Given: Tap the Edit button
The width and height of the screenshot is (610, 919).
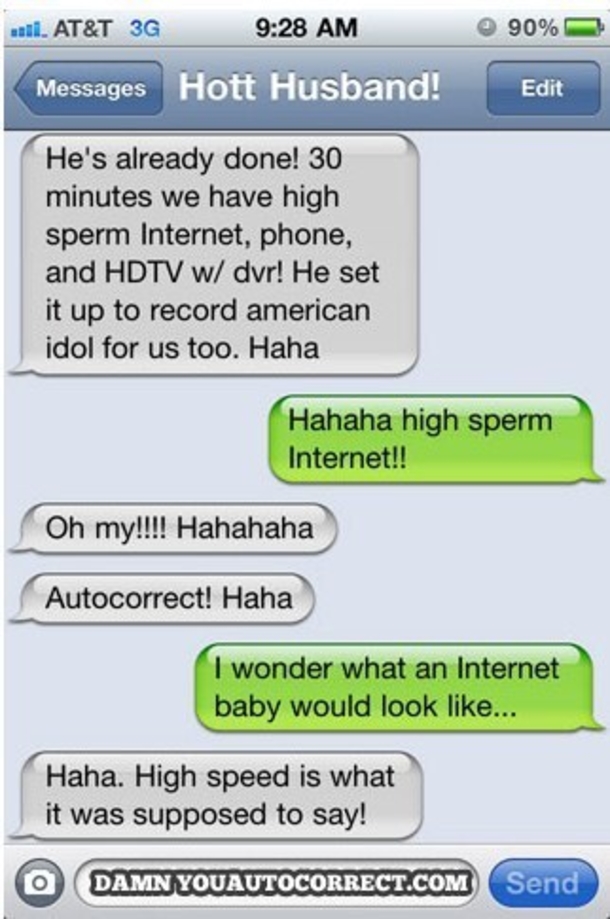Looking at the screenshot, I should pyautogui.click(x=541, y=89).
